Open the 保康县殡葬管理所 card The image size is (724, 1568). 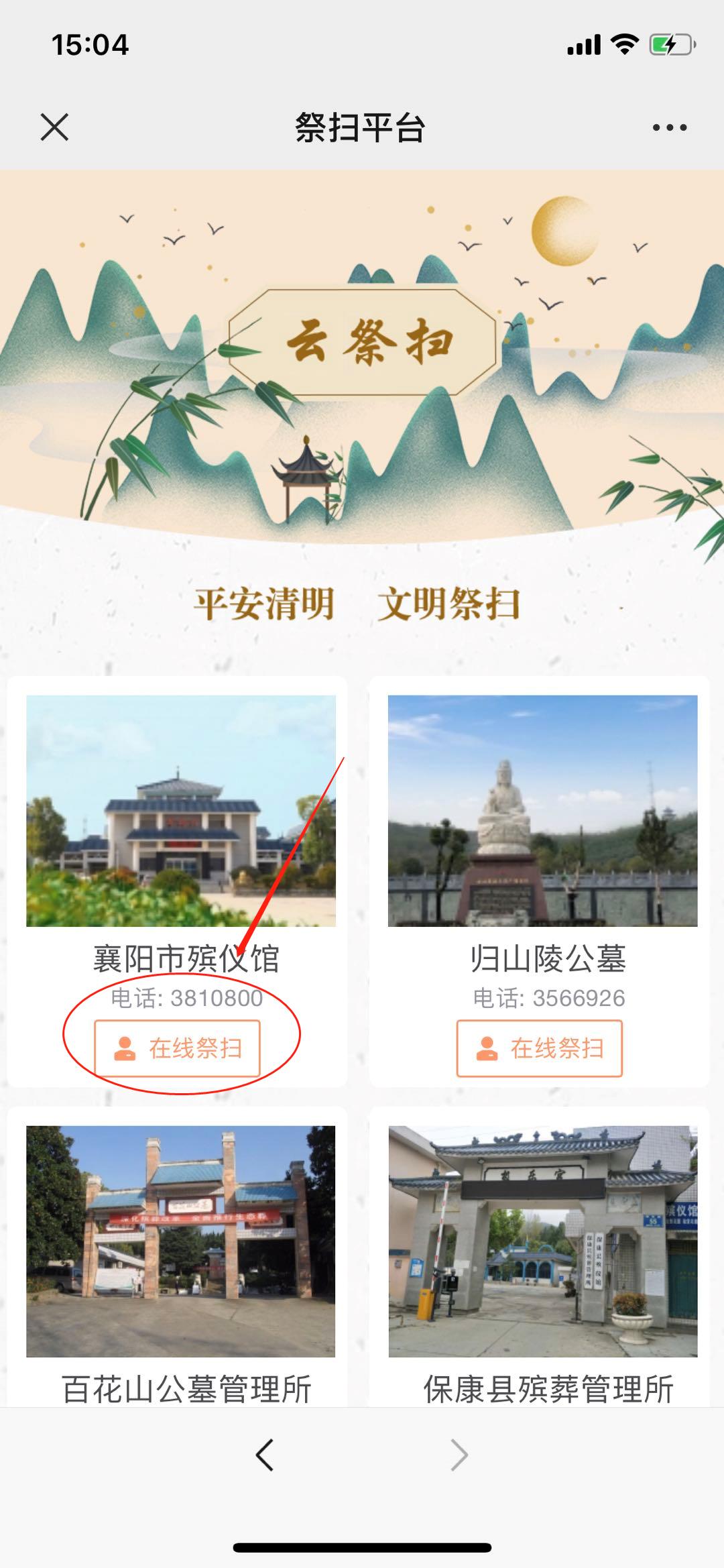pos(542,1241)
